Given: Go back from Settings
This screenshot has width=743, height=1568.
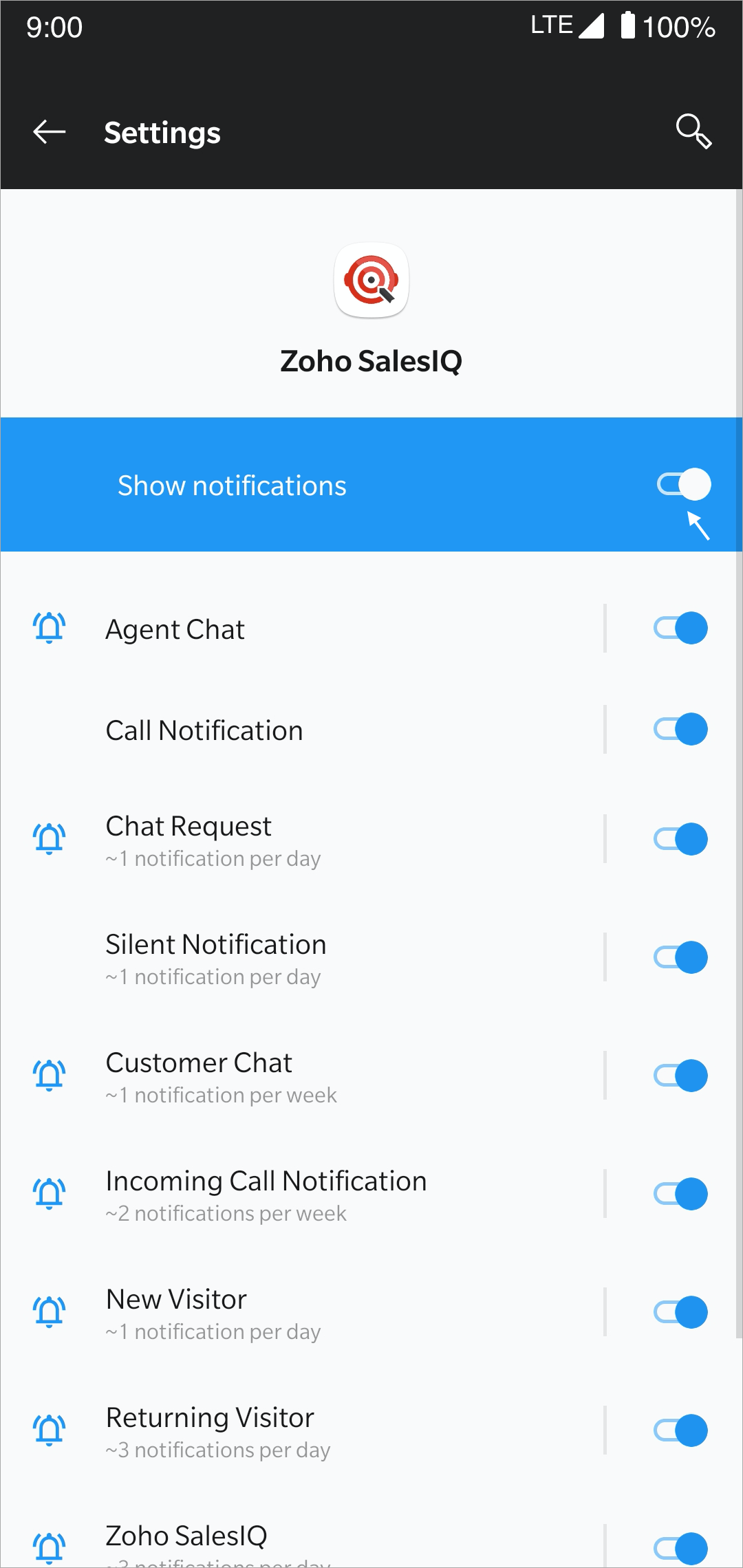Looking at the screenshot, I should pos(50,132).
